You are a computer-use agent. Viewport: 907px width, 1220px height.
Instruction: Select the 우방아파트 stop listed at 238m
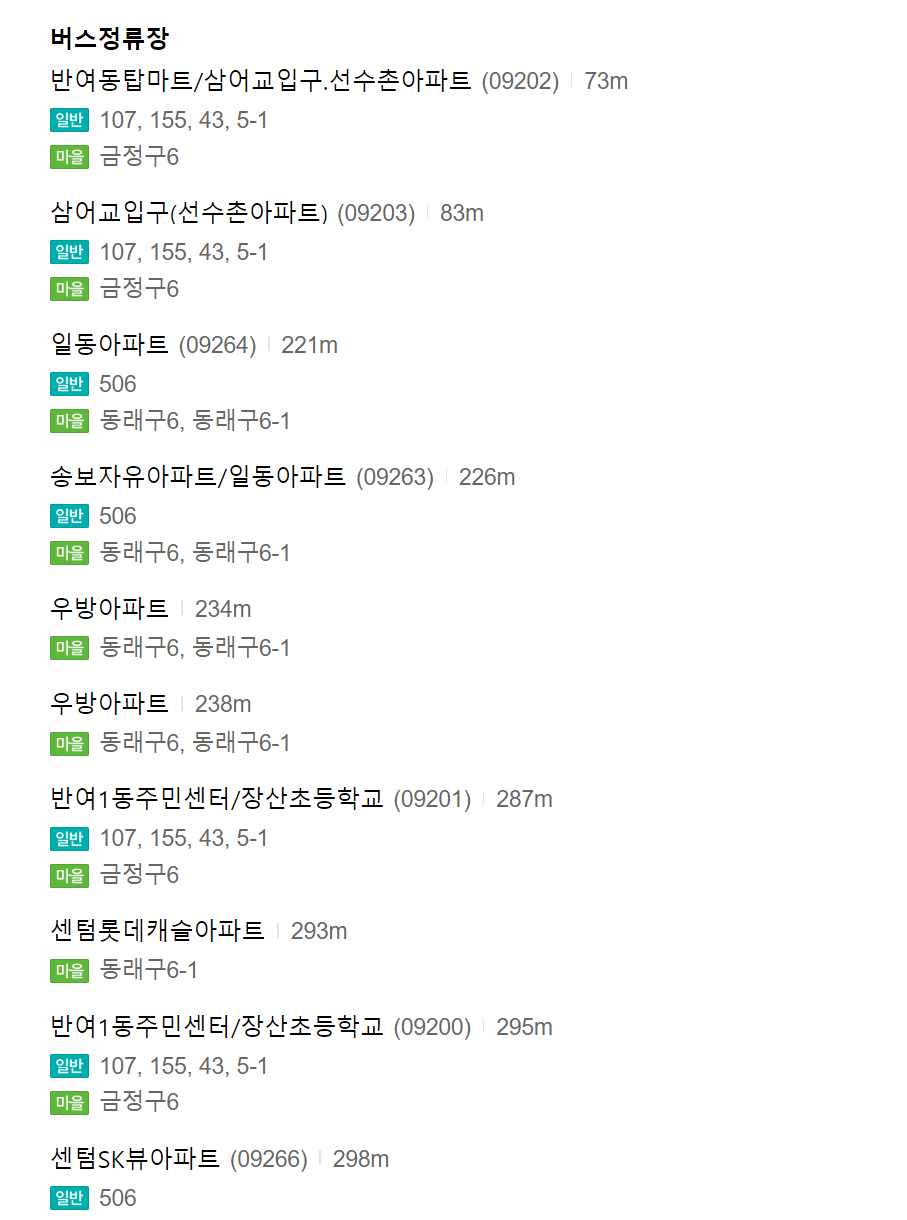coord(110,703)
